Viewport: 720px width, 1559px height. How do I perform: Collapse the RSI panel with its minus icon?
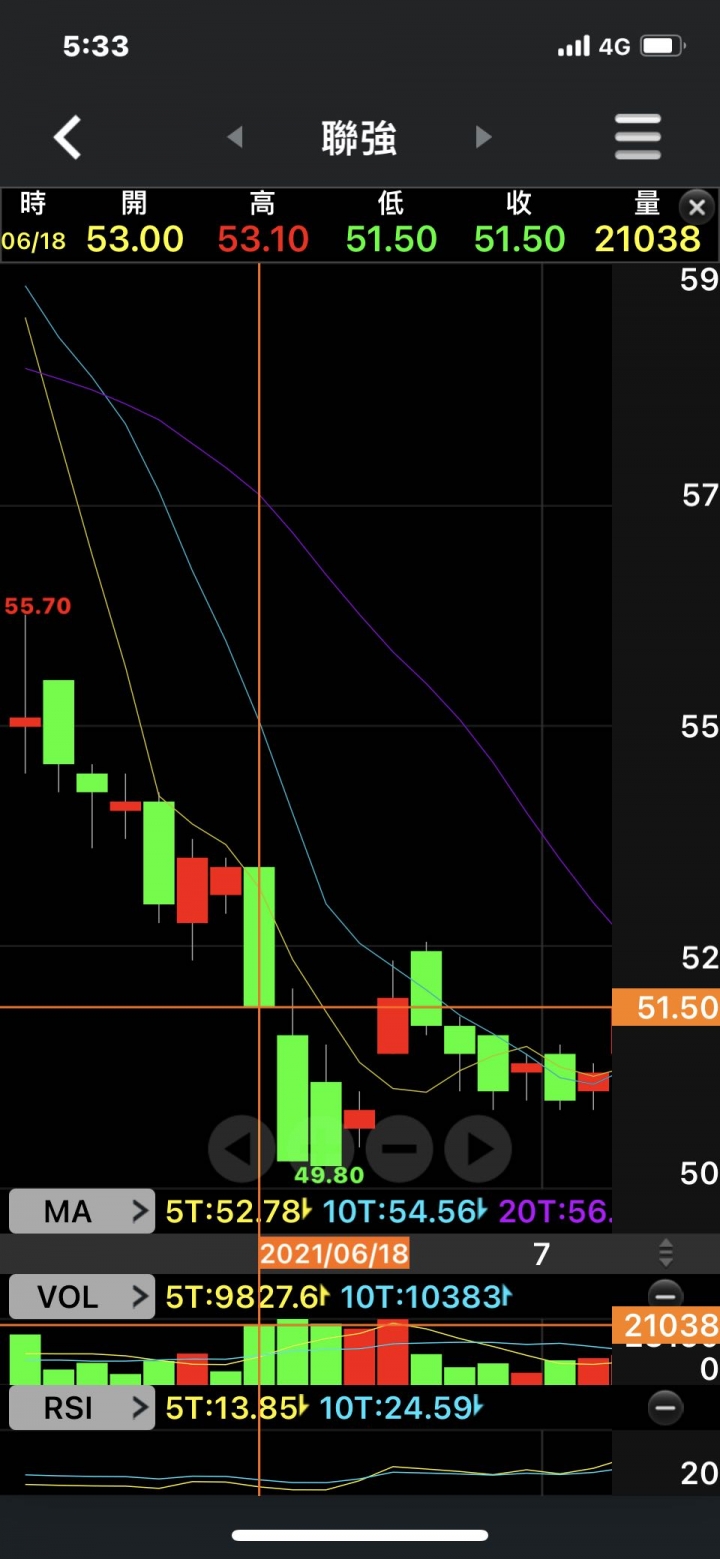tap(665, 1408)
